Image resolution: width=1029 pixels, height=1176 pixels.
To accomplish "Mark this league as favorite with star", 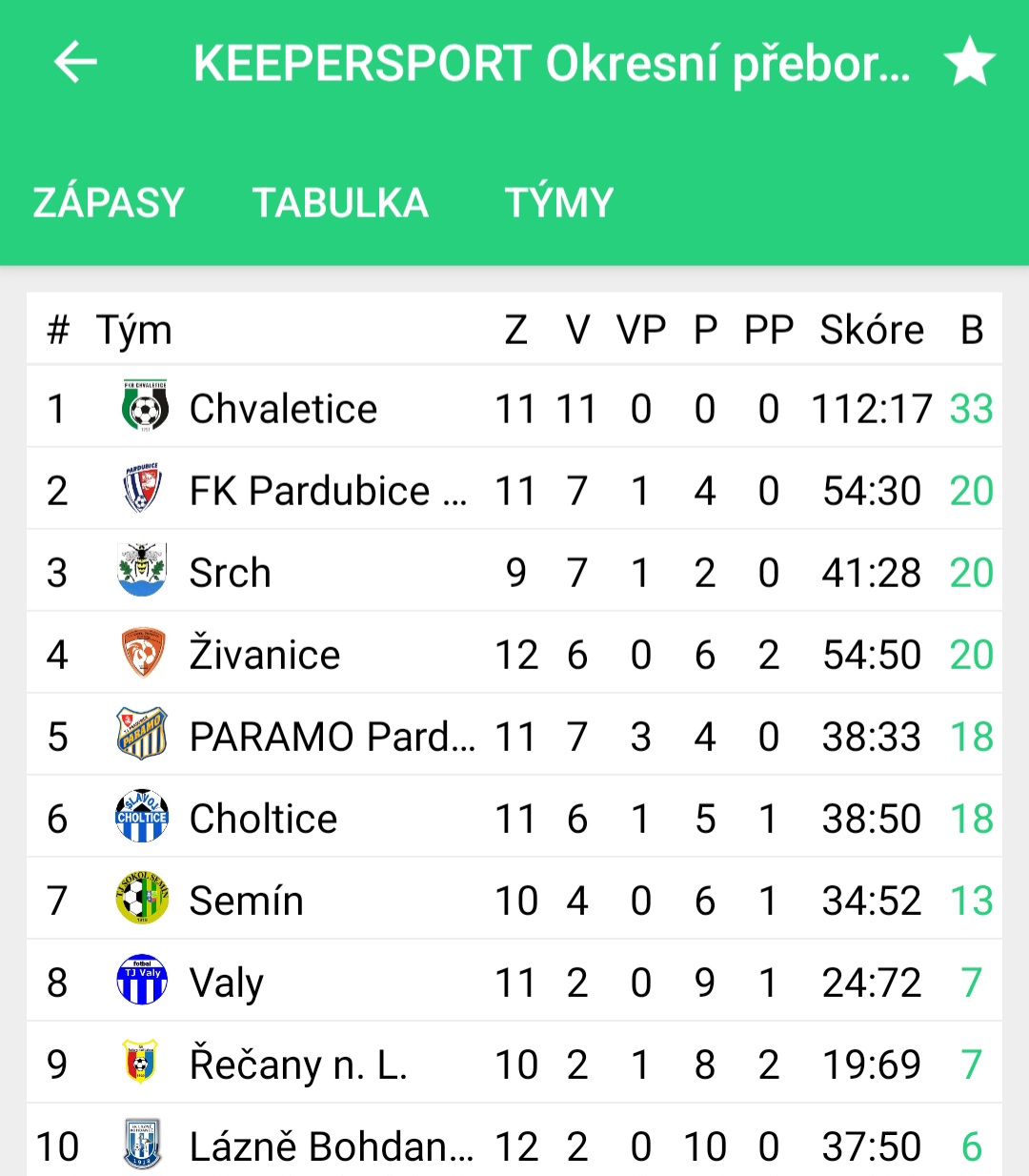I will click(x=969, y=63).
